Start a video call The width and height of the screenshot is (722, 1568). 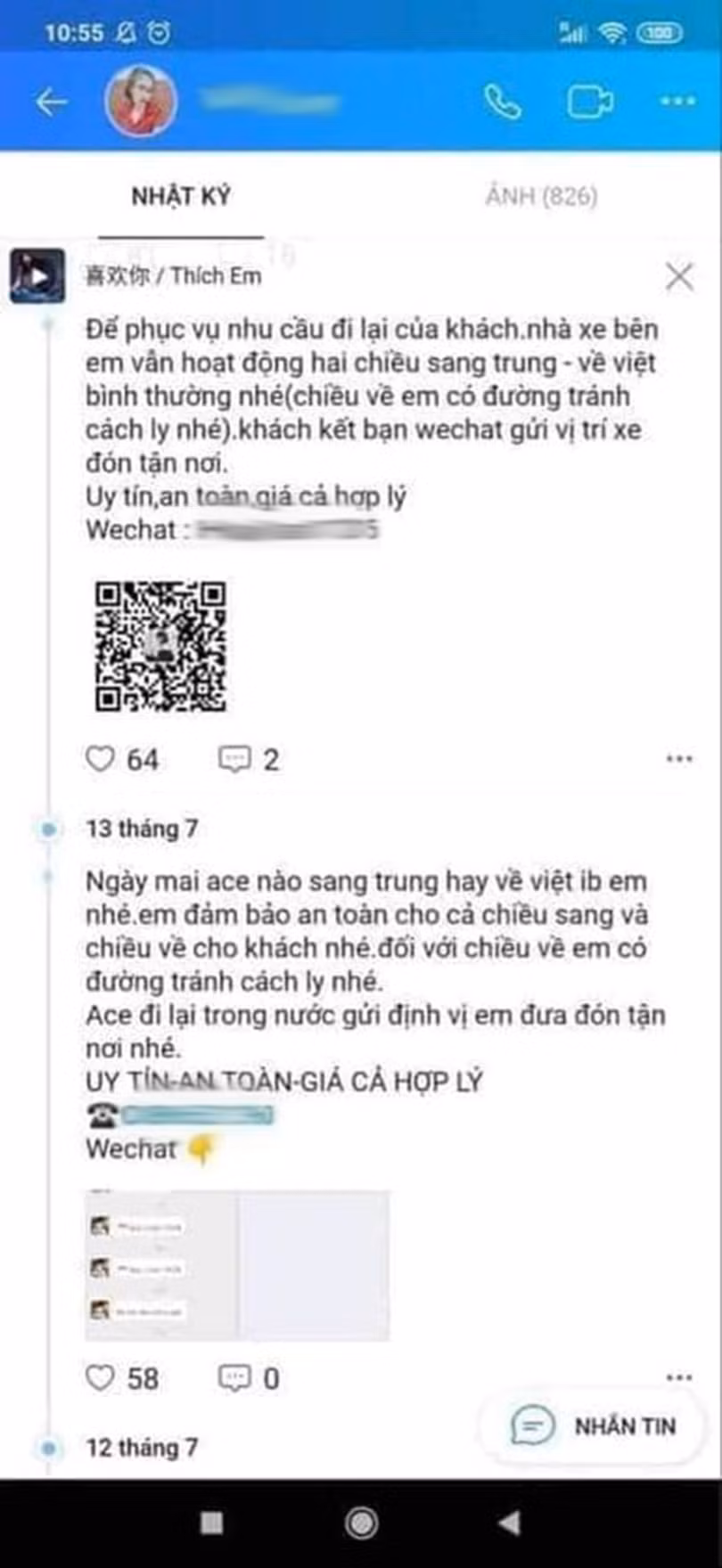click(x=589, y=102)
